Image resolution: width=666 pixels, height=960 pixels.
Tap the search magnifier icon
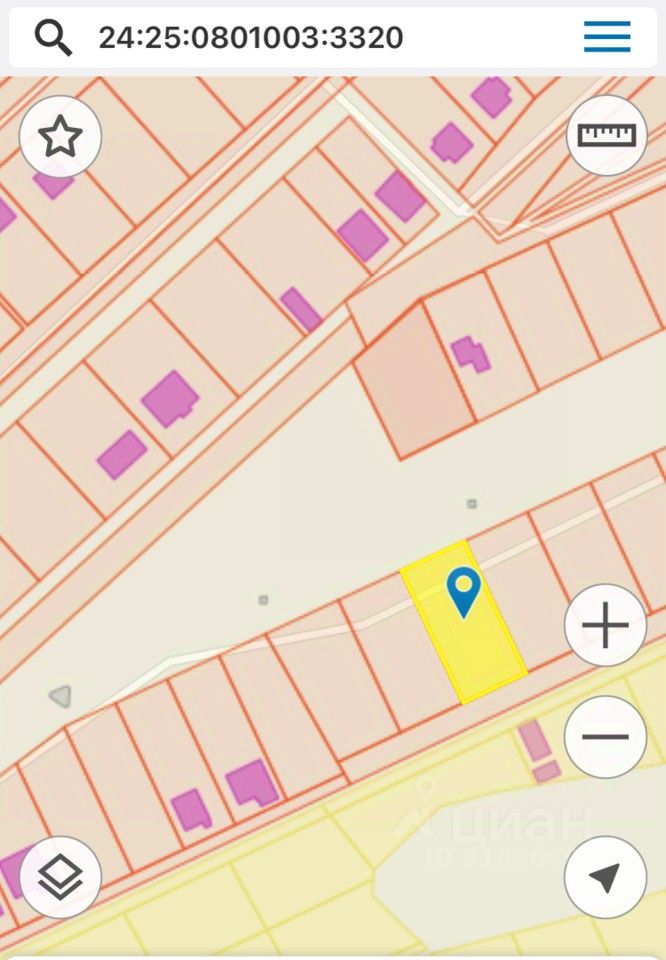click(54, 38)
